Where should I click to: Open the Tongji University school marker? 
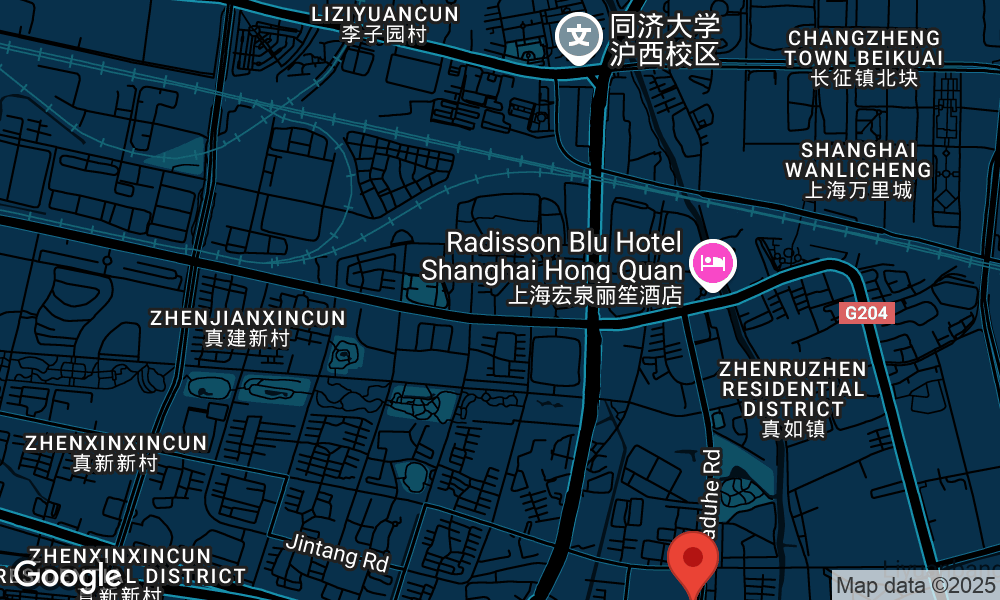578,37
